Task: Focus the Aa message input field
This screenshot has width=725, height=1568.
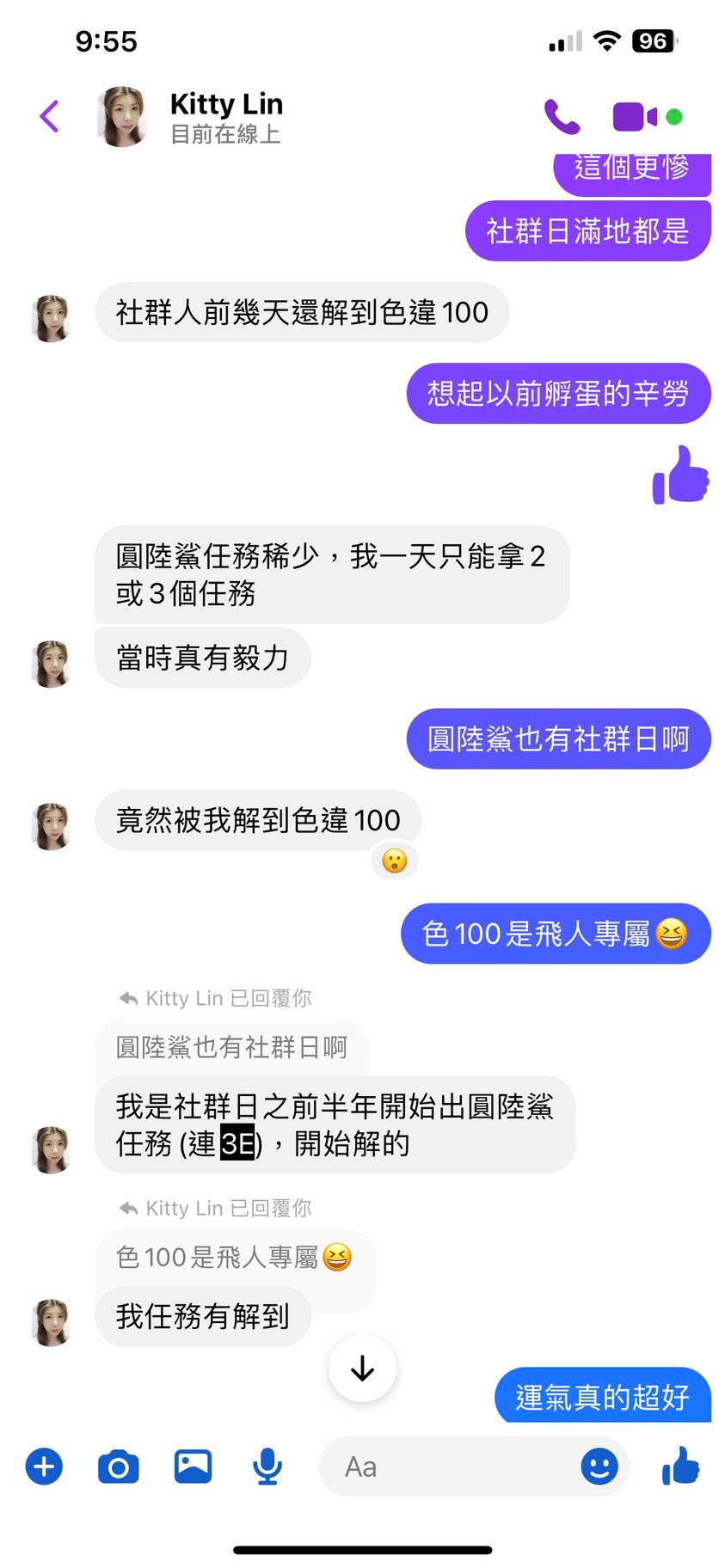Action: (447, 1467)
